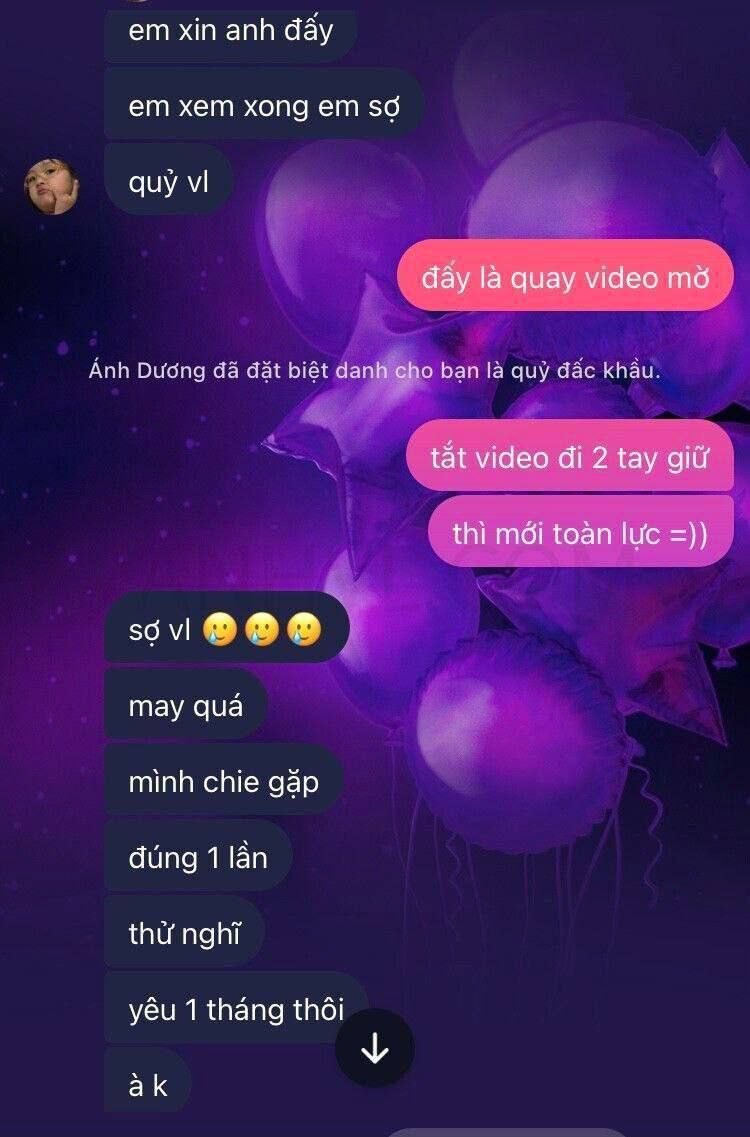Image resolution: width=750 pixels, height=1137 pixels.
Task: Jump to latest messages with down arrow
Action: click(x=374, y=1048)
